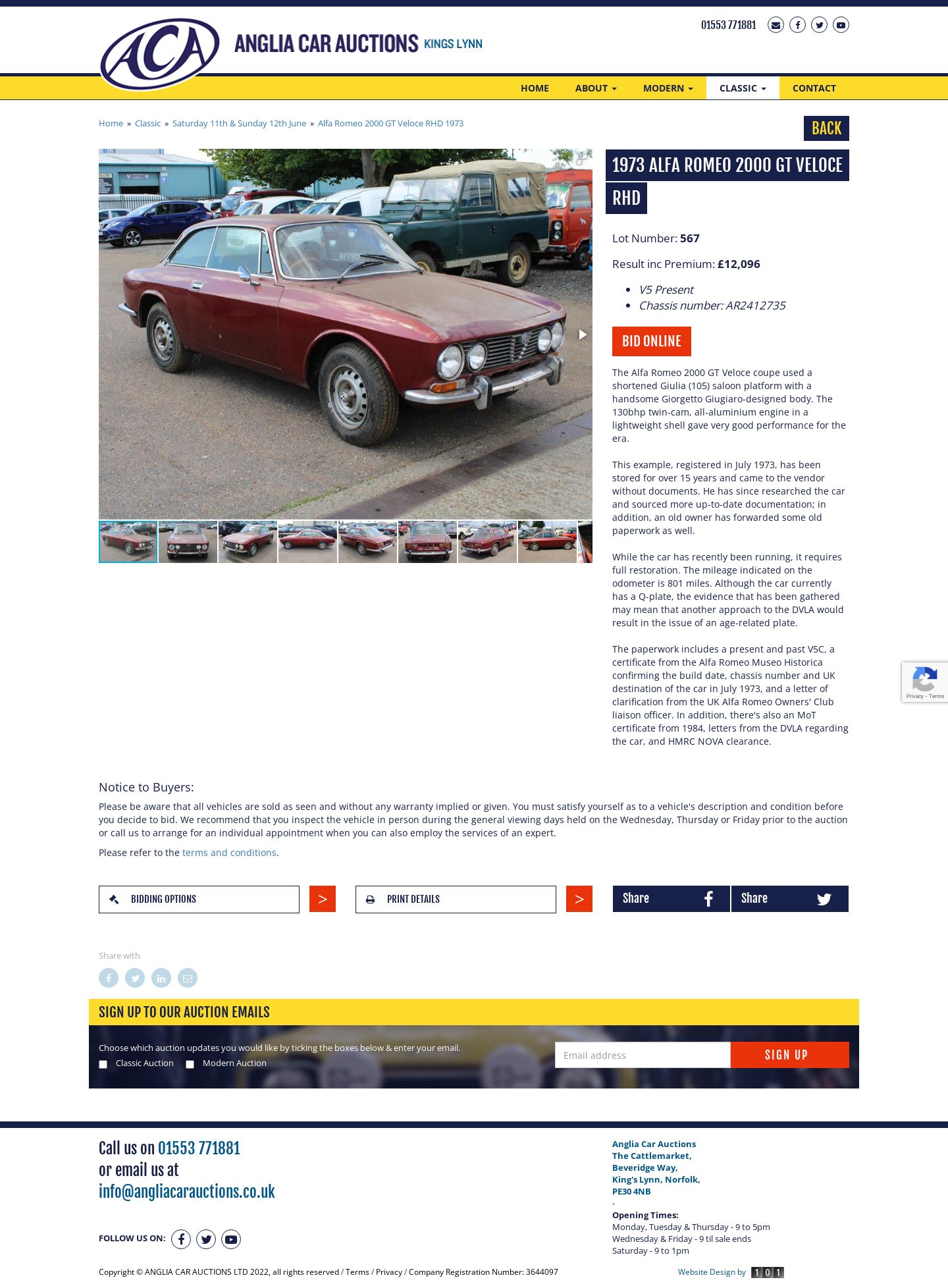Tap the BACK button
Viewport: 948px width, 1288px height.
click(x=826, y=128)
